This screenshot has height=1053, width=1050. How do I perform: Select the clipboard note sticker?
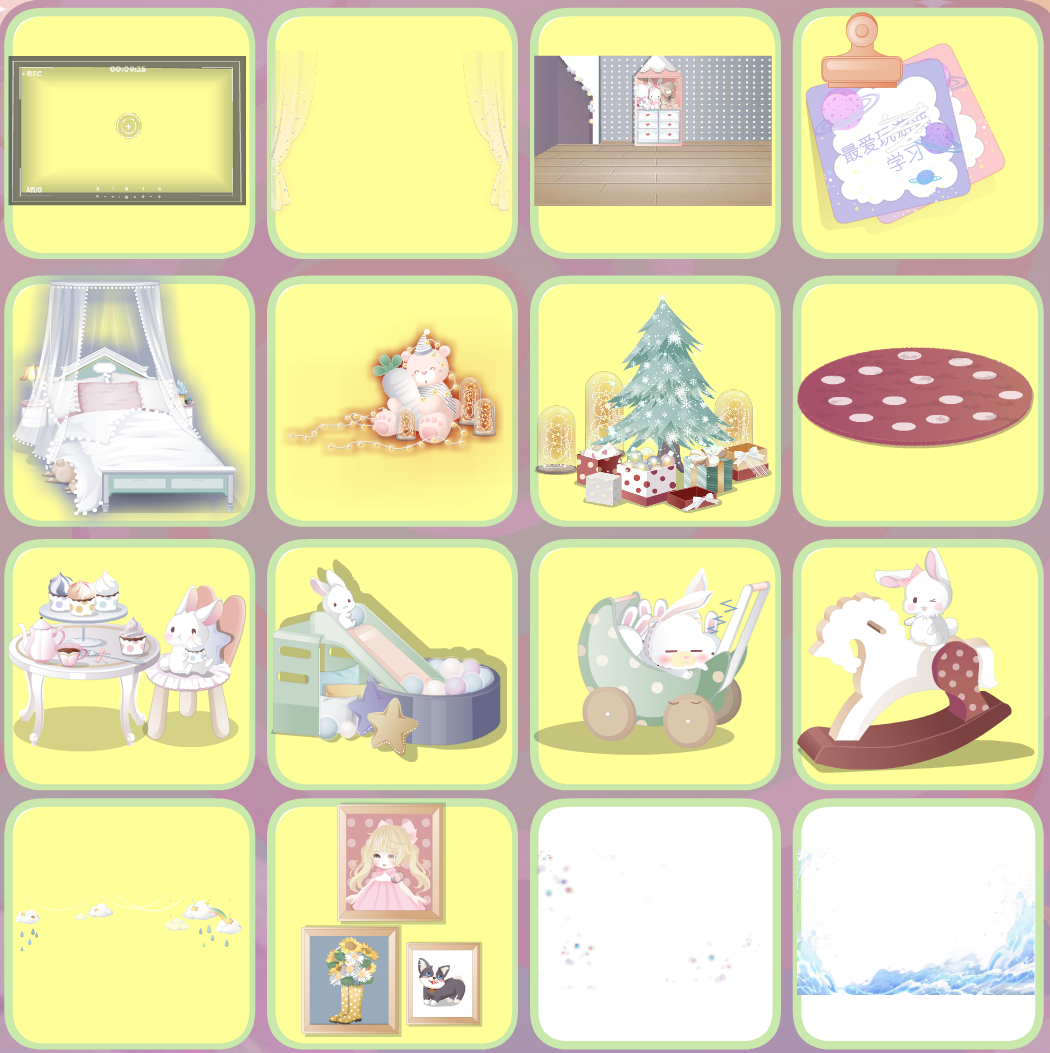916,132
